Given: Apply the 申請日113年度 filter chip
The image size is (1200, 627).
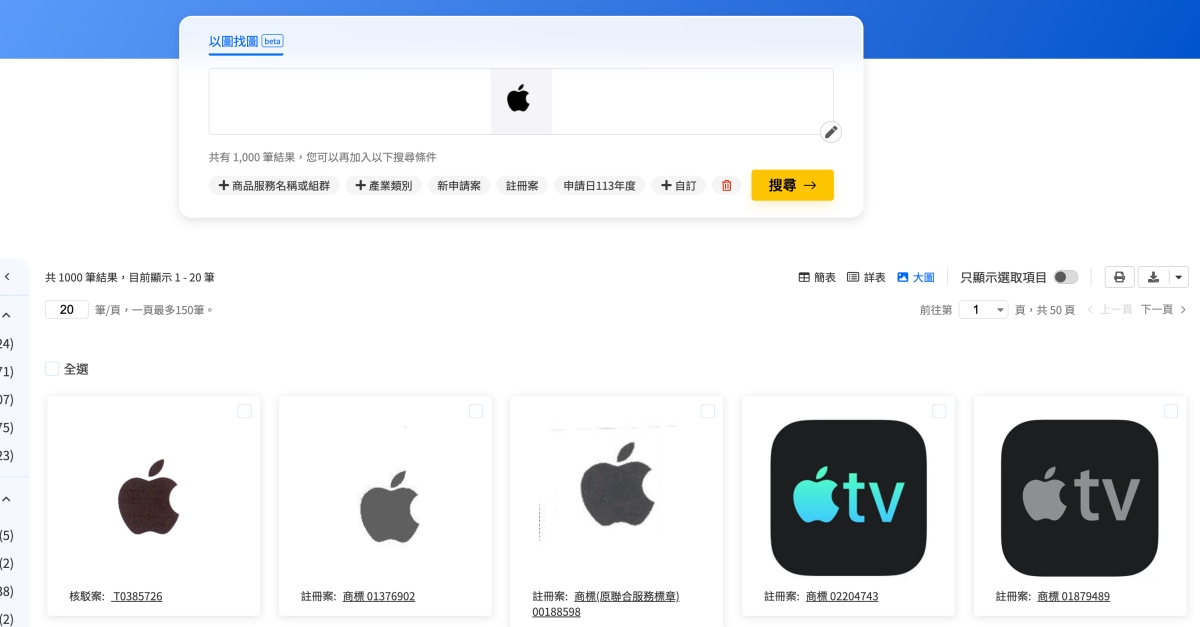Looking at the screenshot, I should 599,186.
